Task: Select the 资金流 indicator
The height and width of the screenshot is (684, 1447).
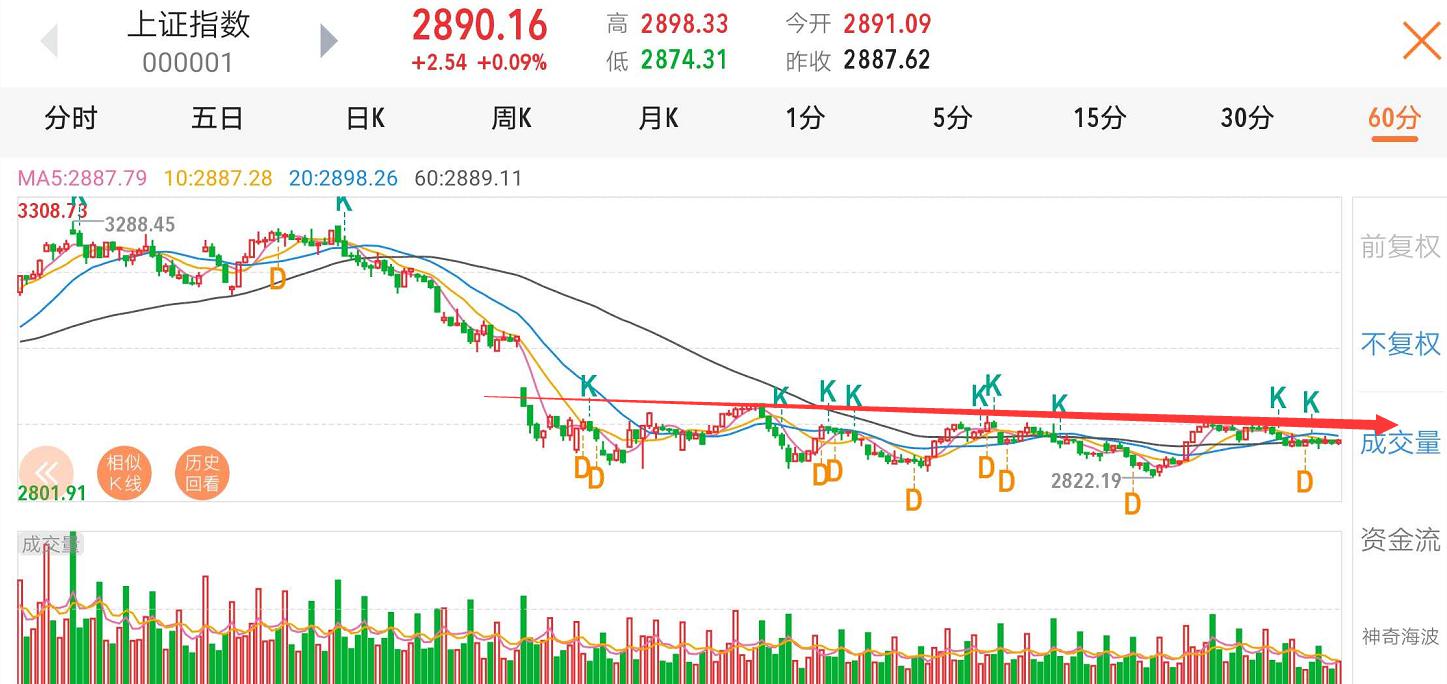Action: (x=1400, y=541)
